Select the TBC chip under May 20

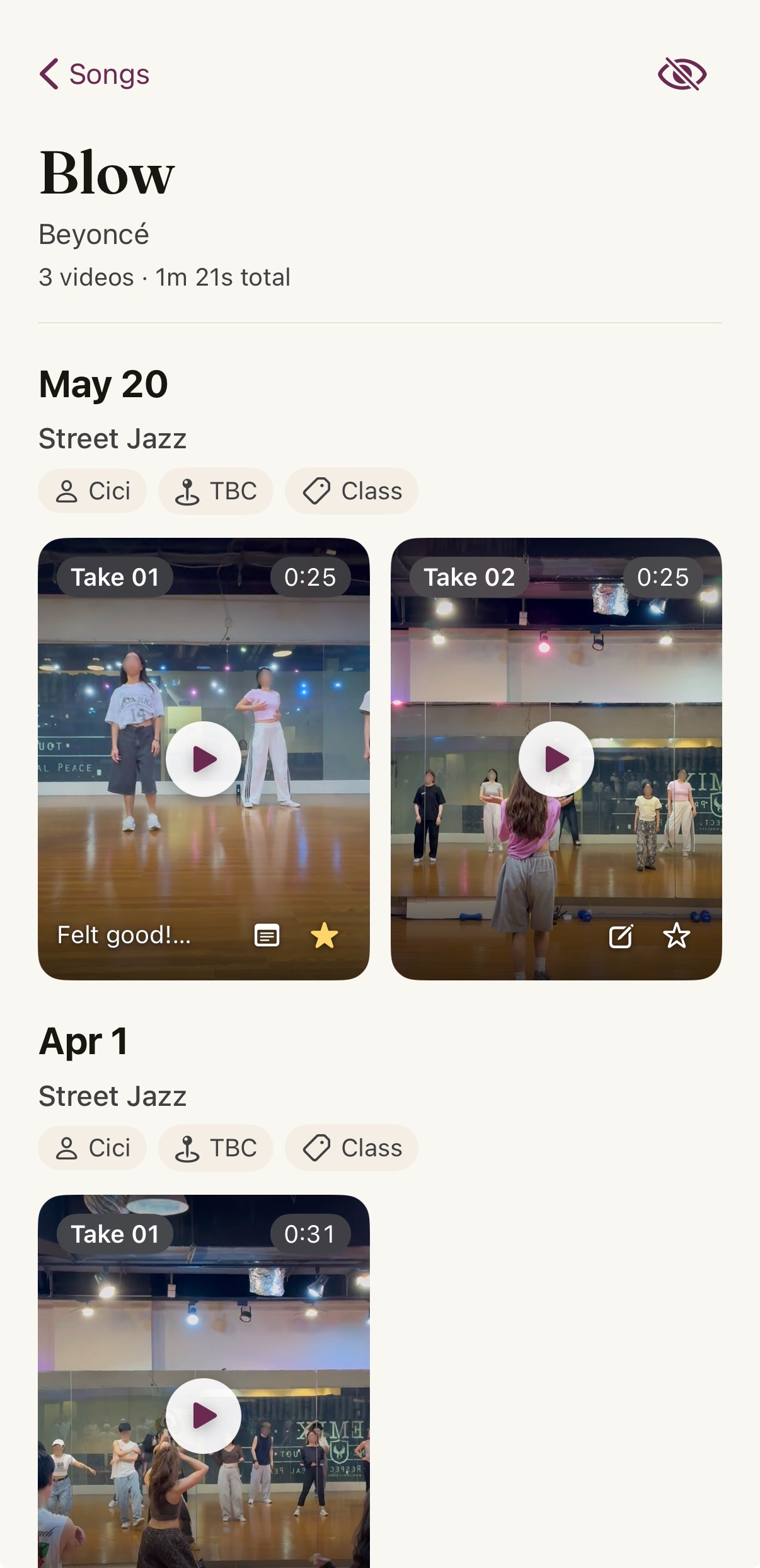216,491
